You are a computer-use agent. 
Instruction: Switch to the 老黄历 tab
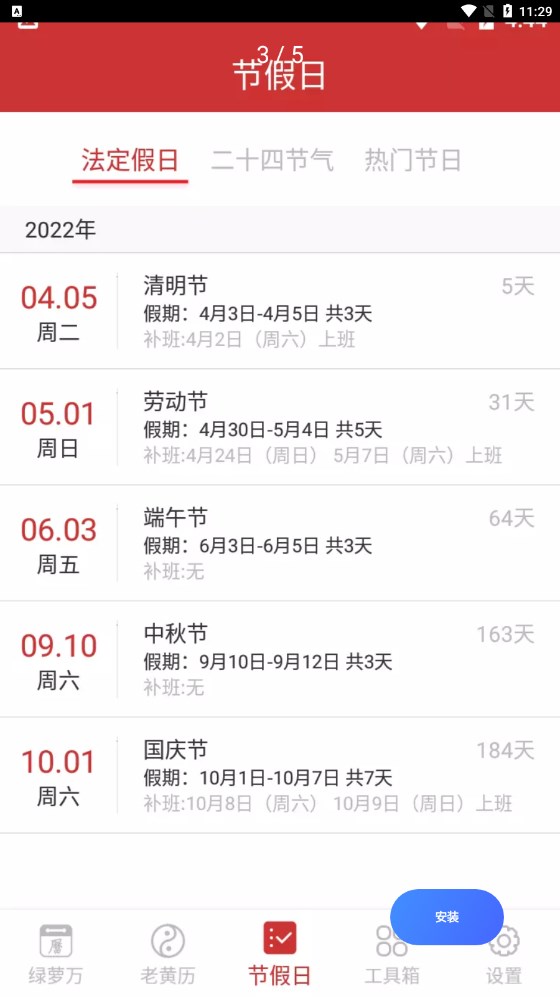(x=168, y=954)
